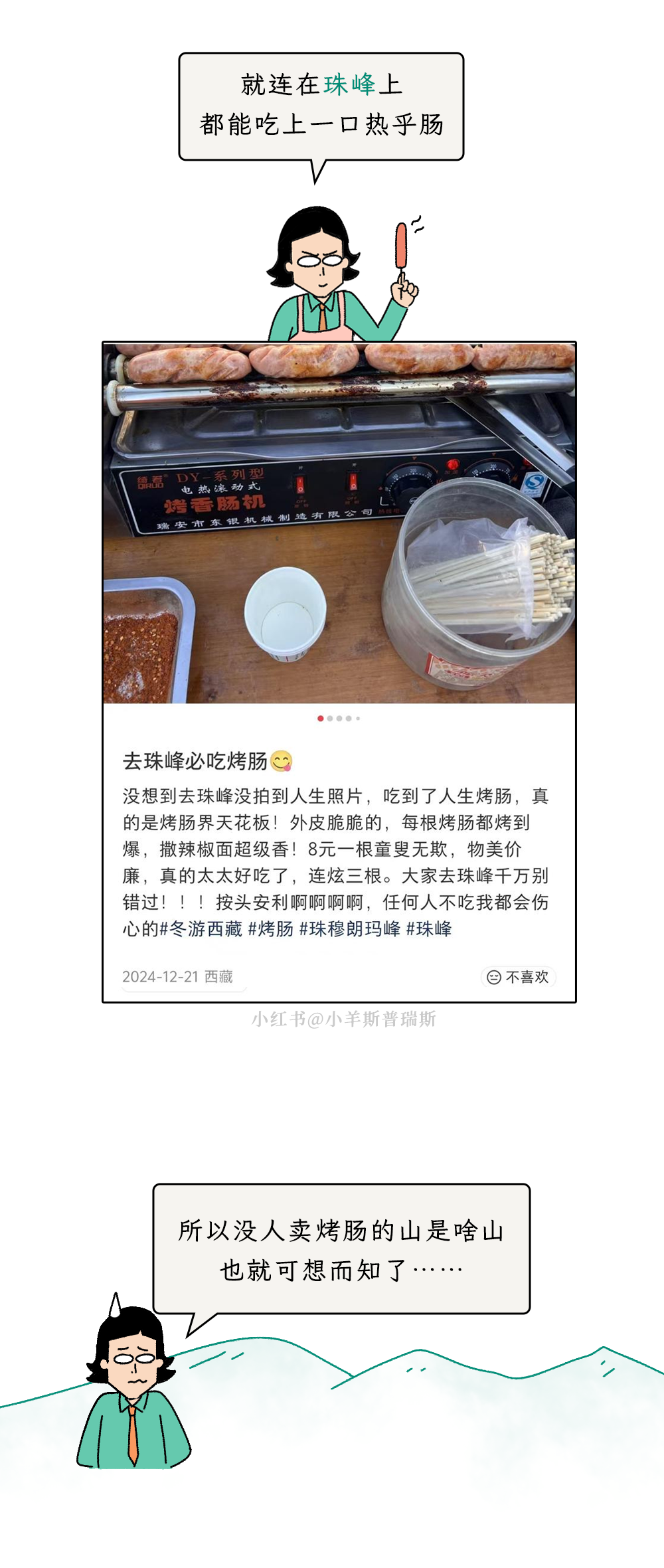Click the location pin text 西藏
The image size is (664, 1568).
coord(219,976)
